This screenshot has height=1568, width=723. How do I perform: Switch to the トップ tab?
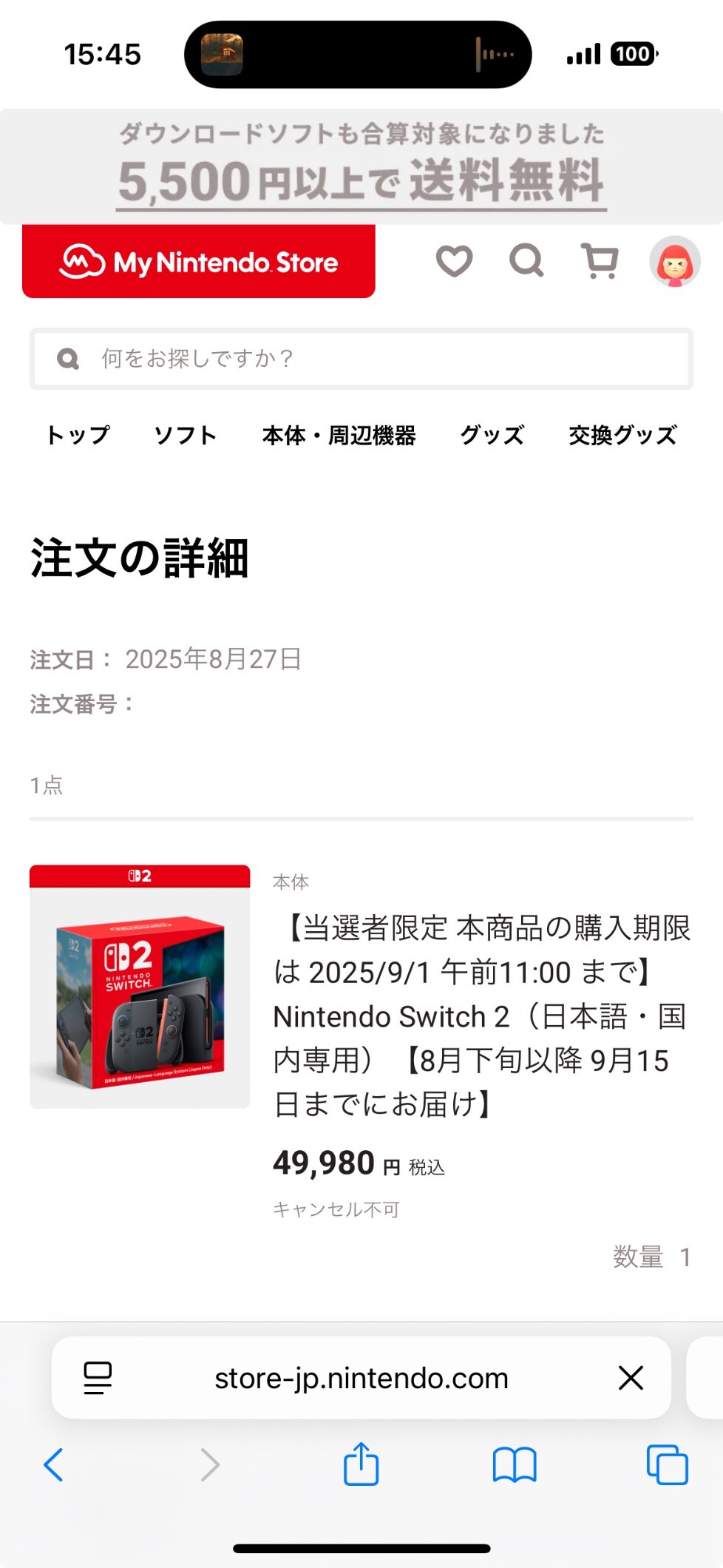pyautogui.click(x=78, y=435)
